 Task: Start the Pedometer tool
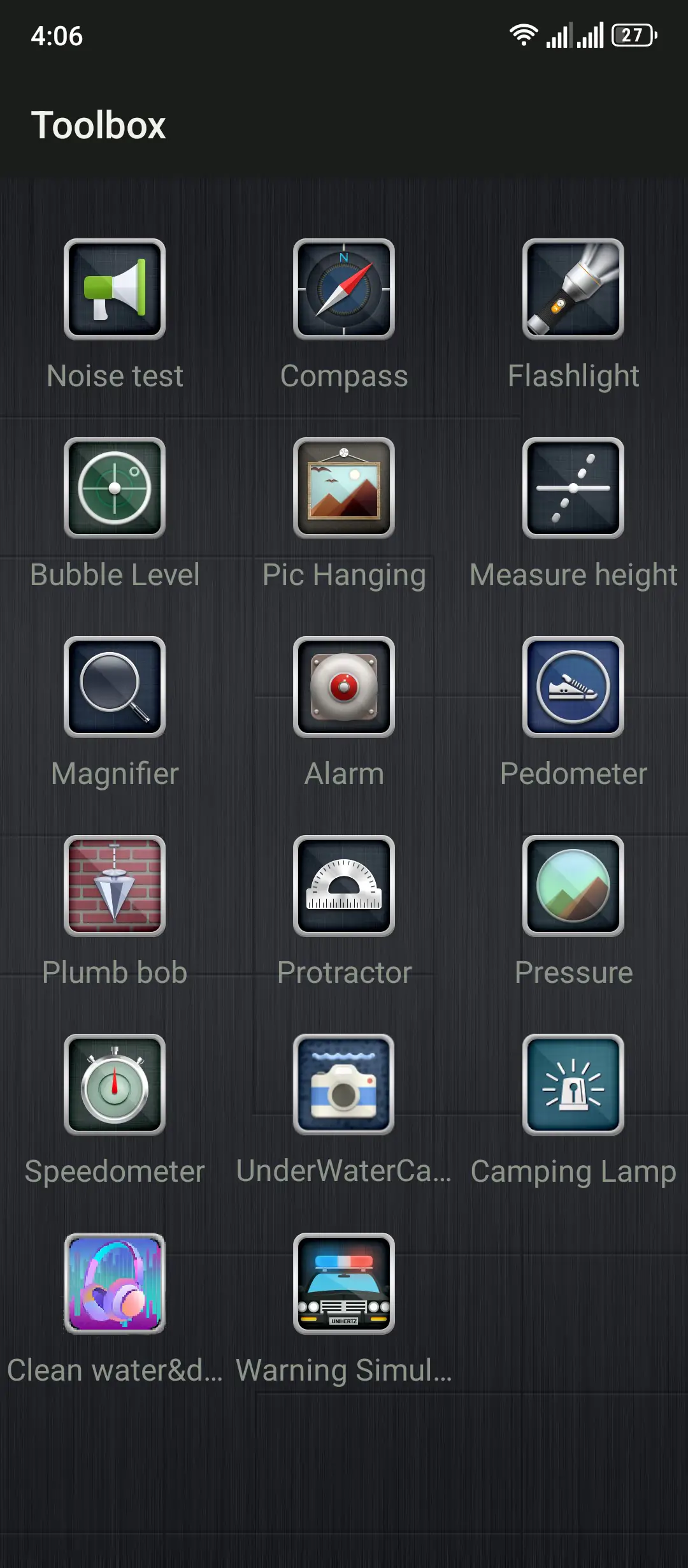pos(573,687)
